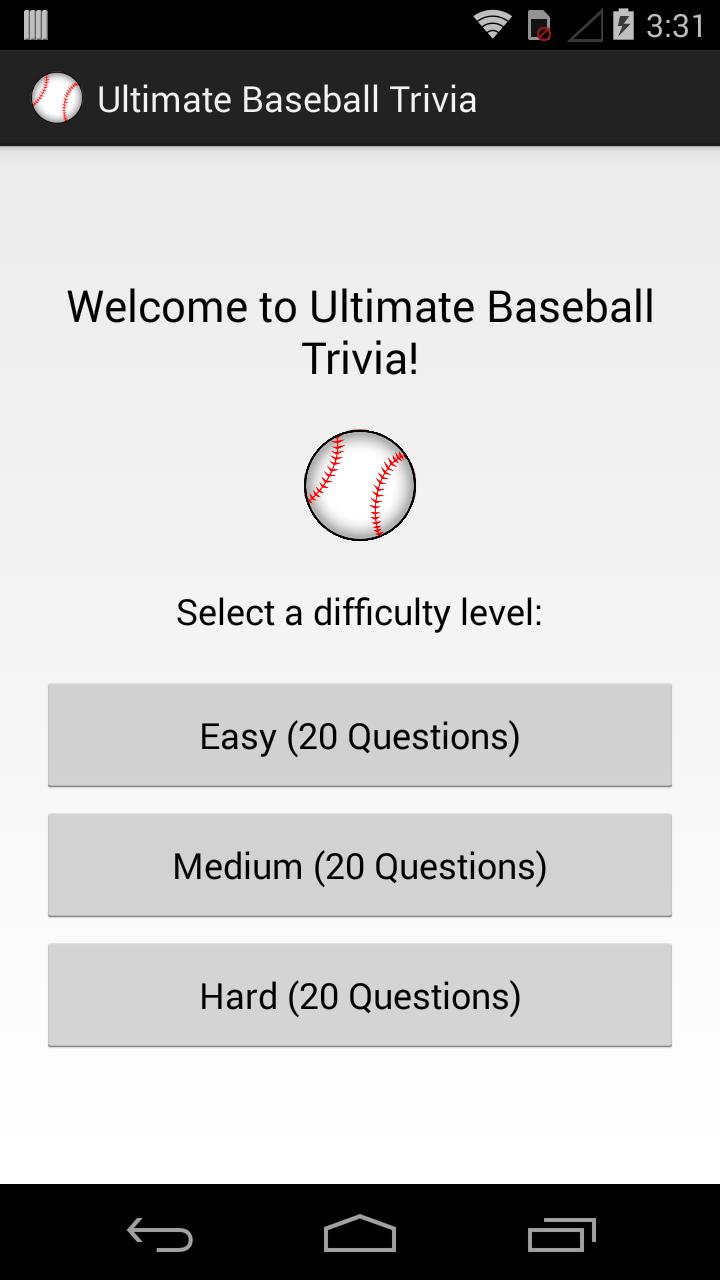The image size is (720, 1280).
Task: Select Medium (20 Questions) difficulty
Action: click(360, 865)
